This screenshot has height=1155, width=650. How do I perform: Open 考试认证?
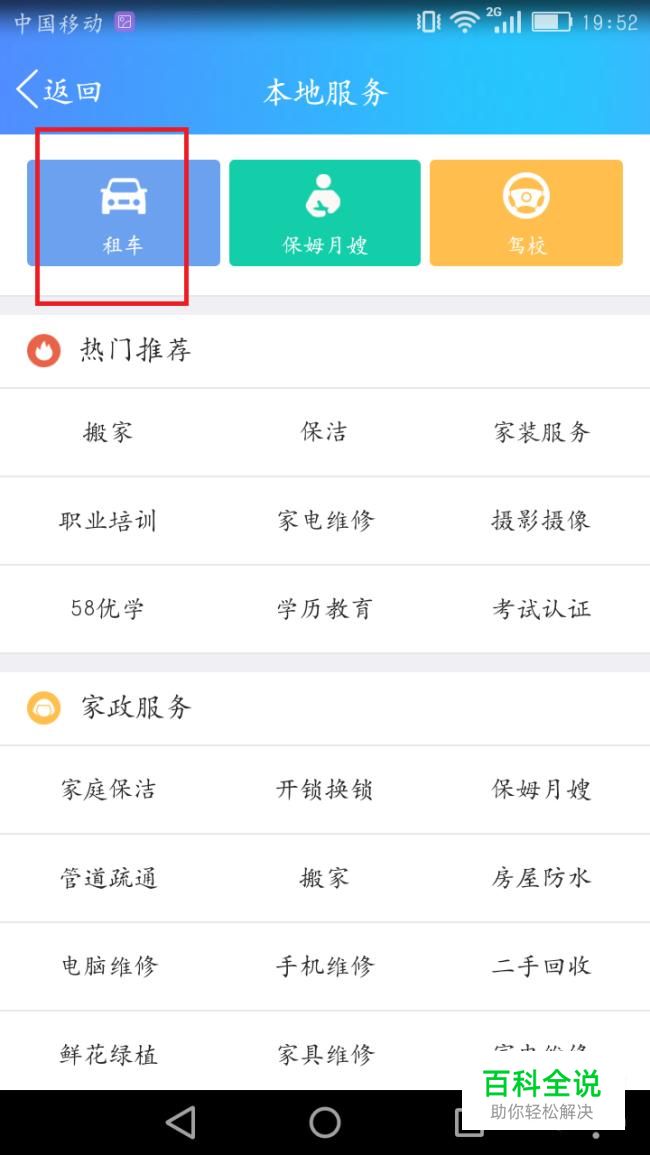(x=542, y=609)
